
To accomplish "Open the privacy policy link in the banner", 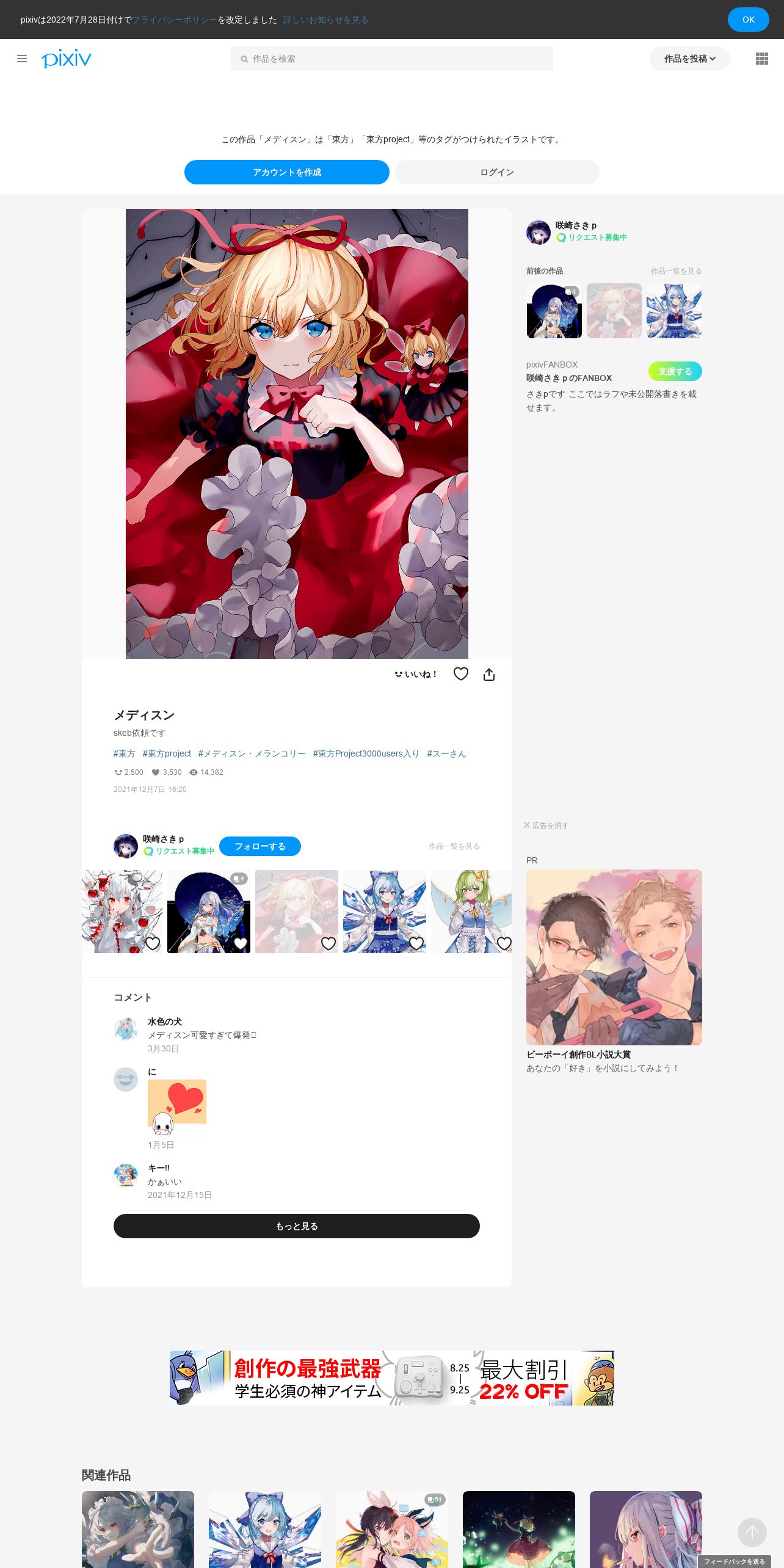I will click(175, 20).
